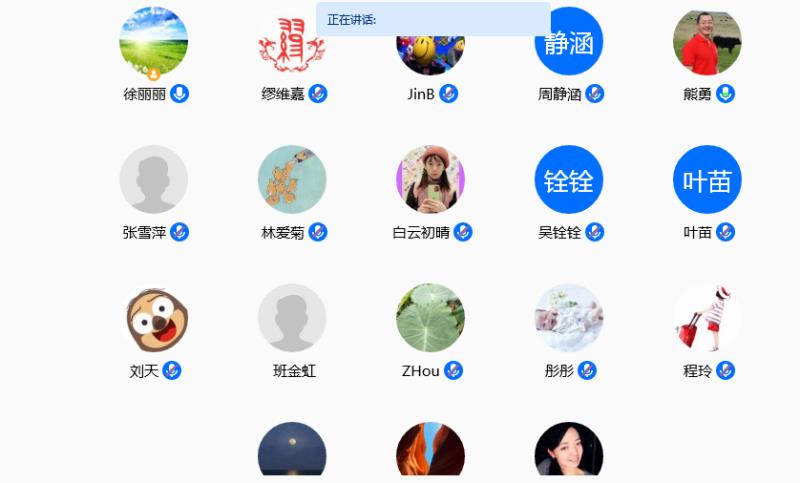Open 叶苗's participant tile
The image size is (800, 483).
707,180
